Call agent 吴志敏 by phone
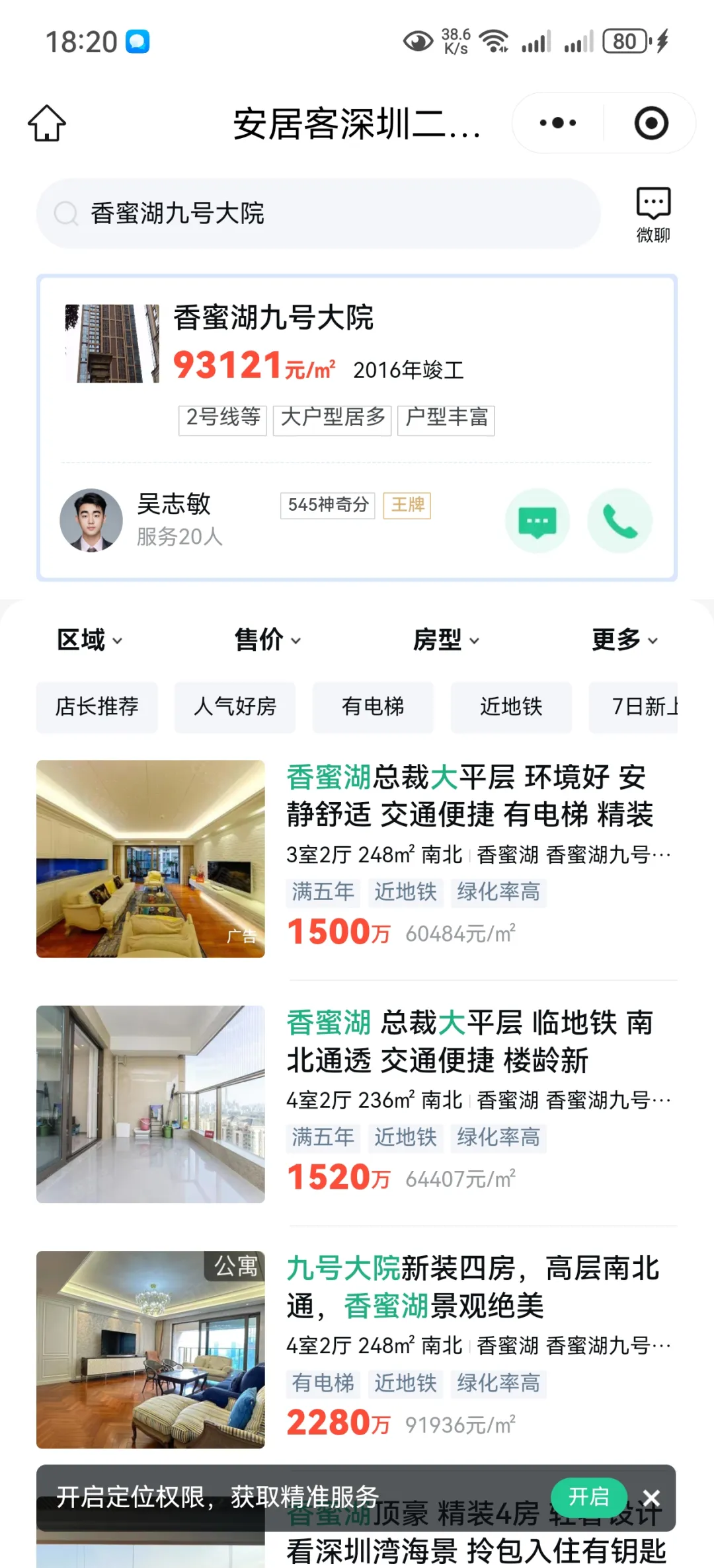This screenshot has height=1568, width=714. (619, 522)
